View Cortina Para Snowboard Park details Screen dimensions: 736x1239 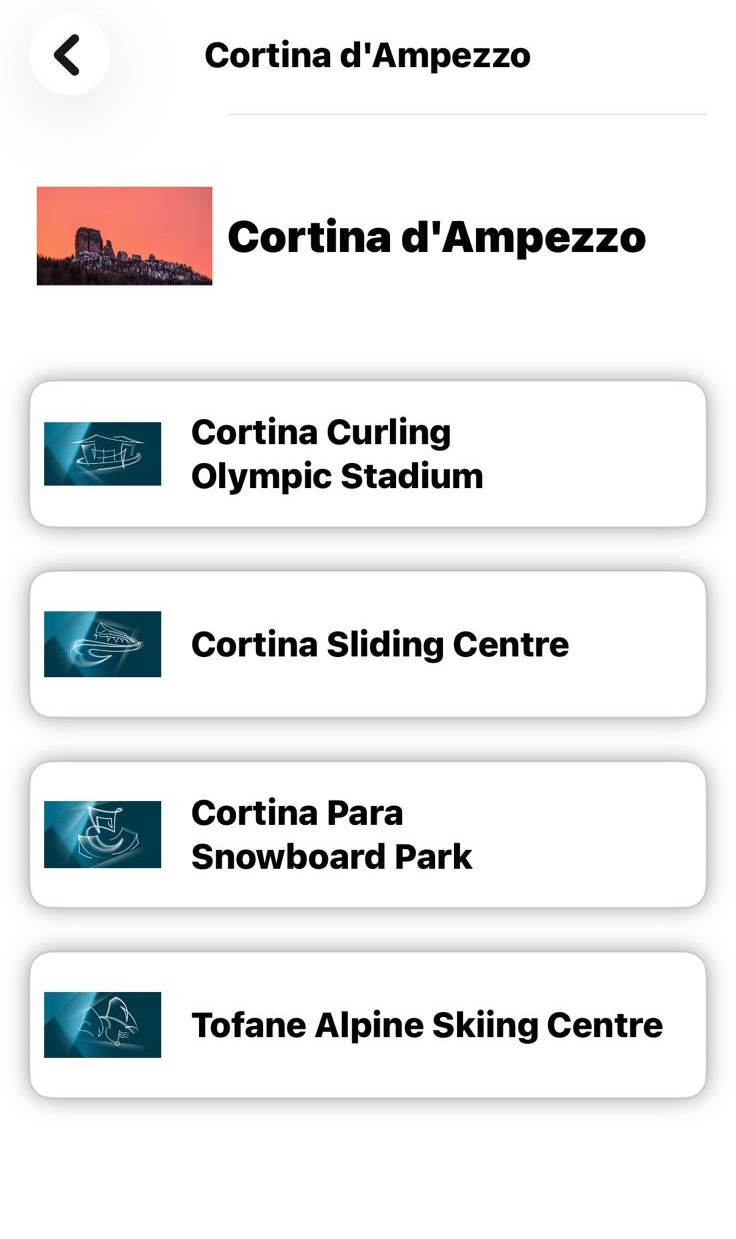tap(367, 834)
